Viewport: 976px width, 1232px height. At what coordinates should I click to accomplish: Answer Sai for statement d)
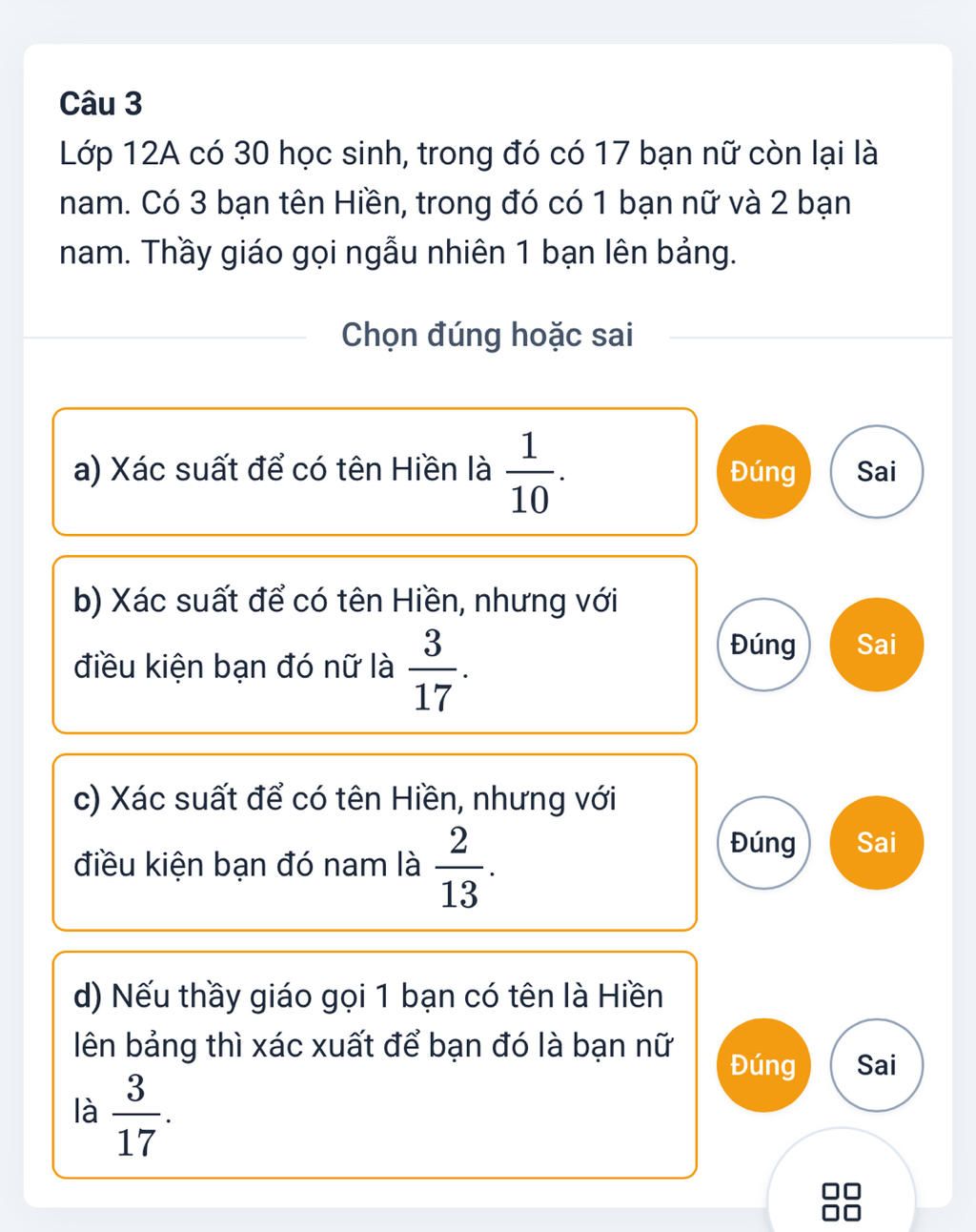(876, 1064)
